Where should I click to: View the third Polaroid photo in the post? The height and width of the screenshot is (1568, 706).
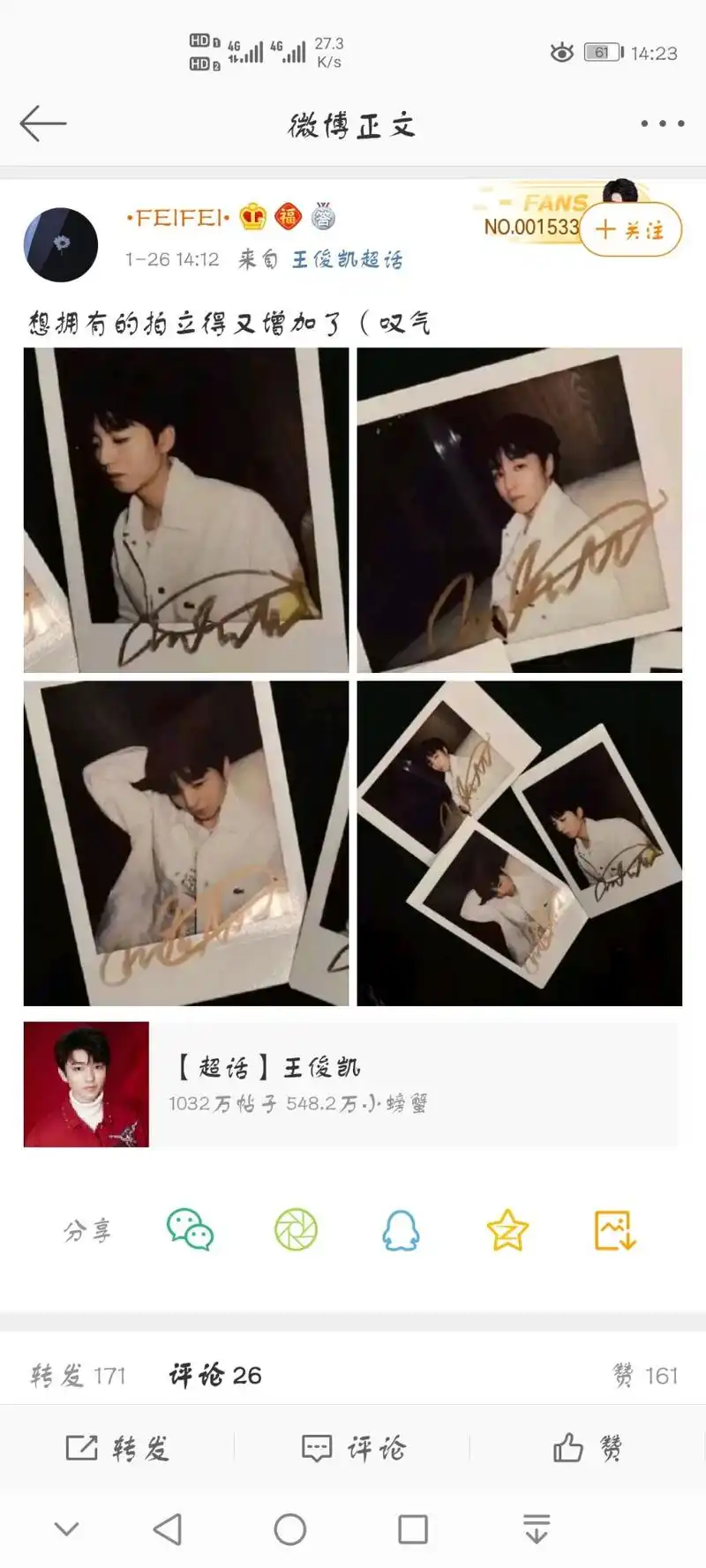coord(186,843)
